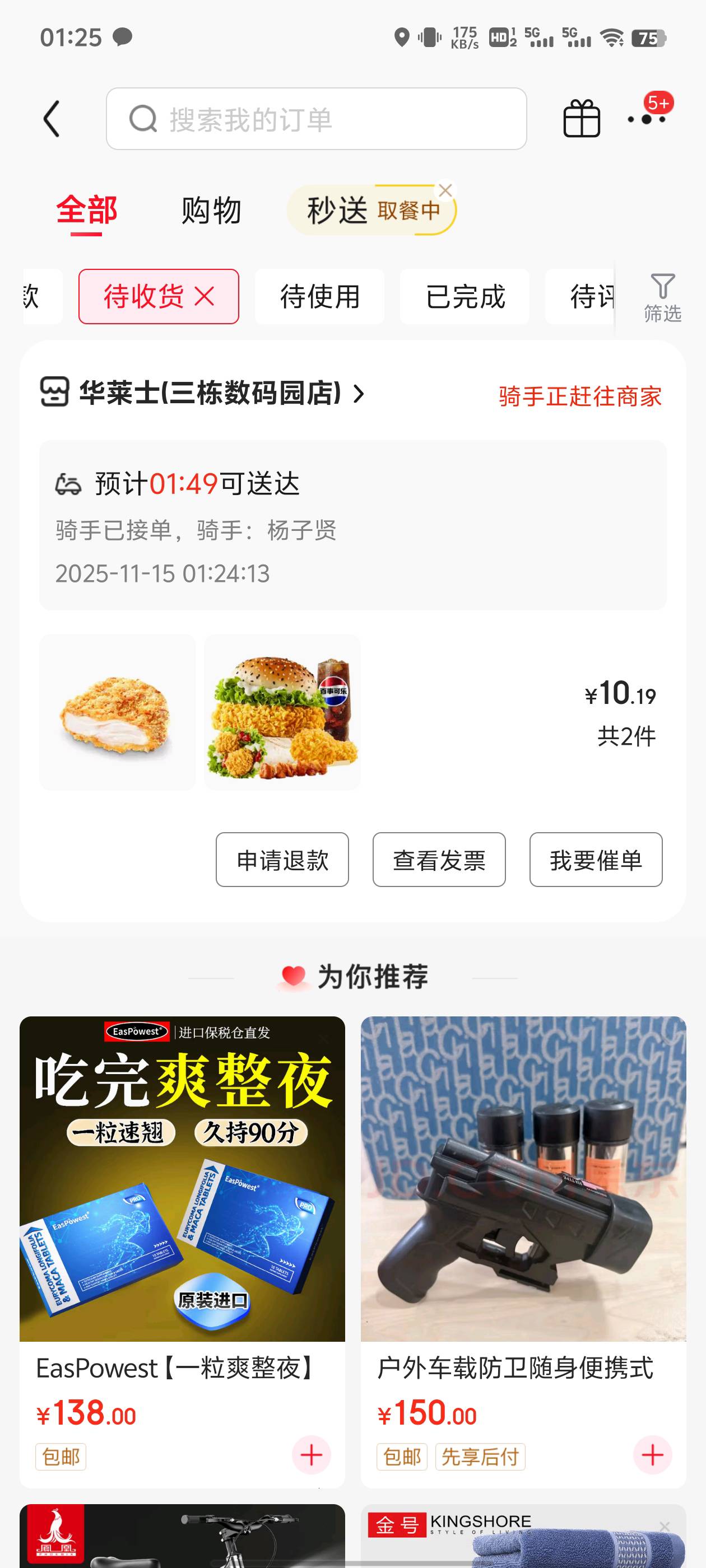Dismiss the KINGSHORE recommendation card
Viewport: 706px width, 1568px height.
(x=665, y=1527)
